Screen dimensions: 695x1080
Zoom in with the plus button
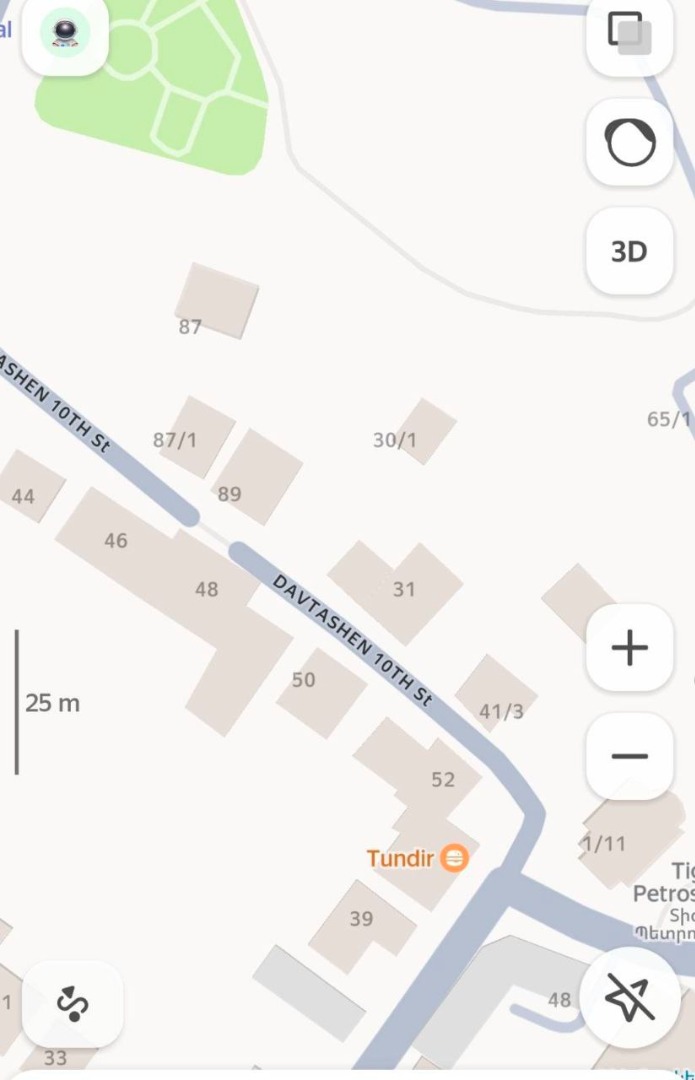coord(630,648)
